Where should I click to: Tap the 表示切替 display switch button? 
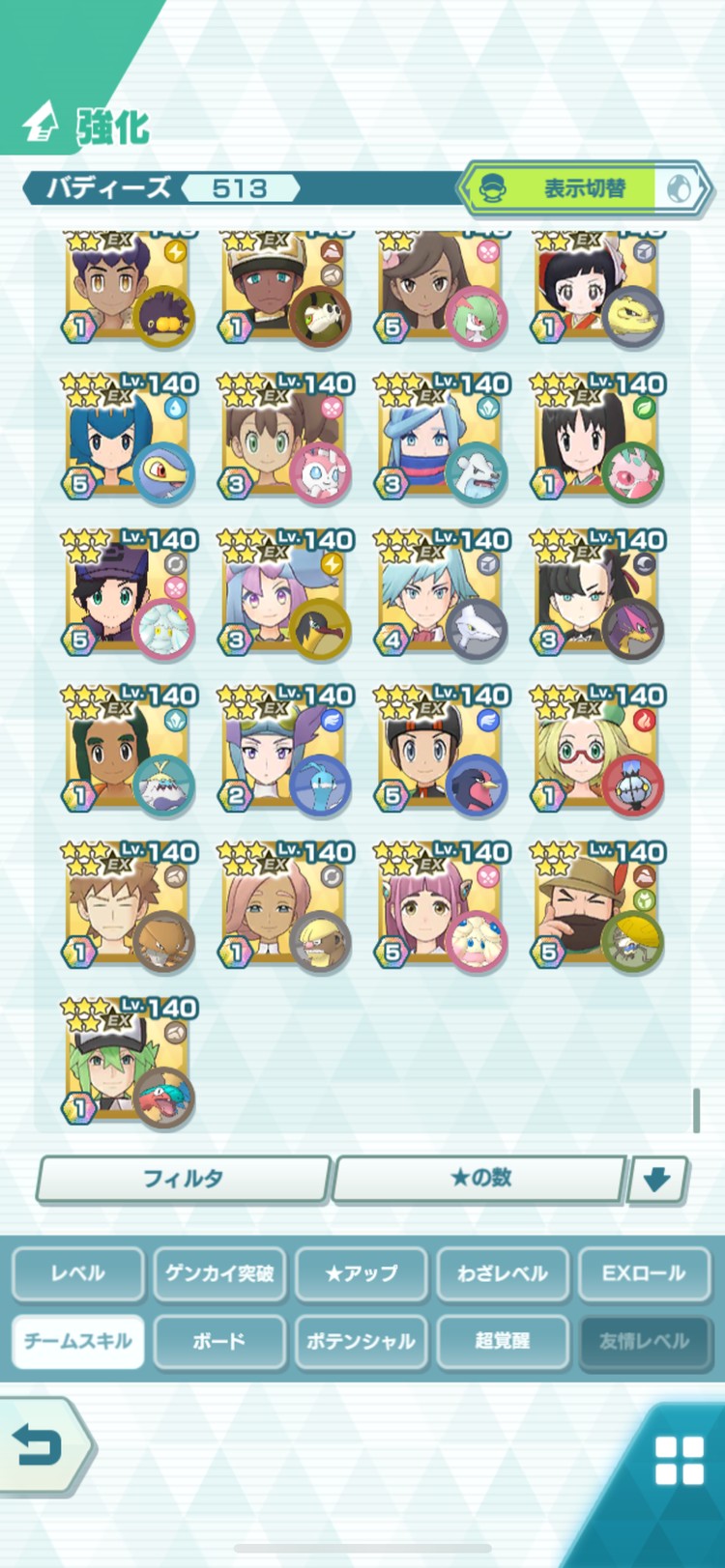(584, 188)
